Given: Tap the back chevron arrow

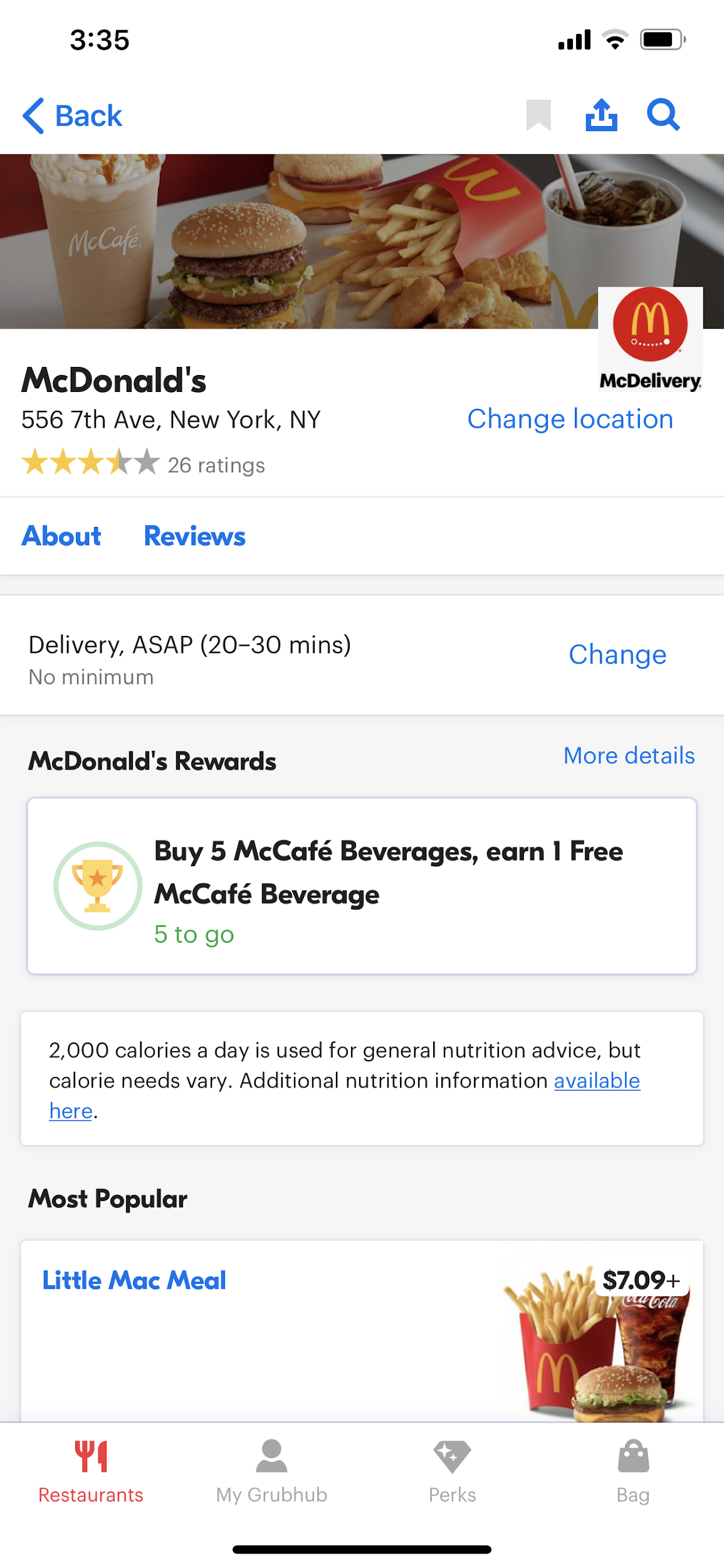Looking at the screenshot, I should tap(33, 115).
